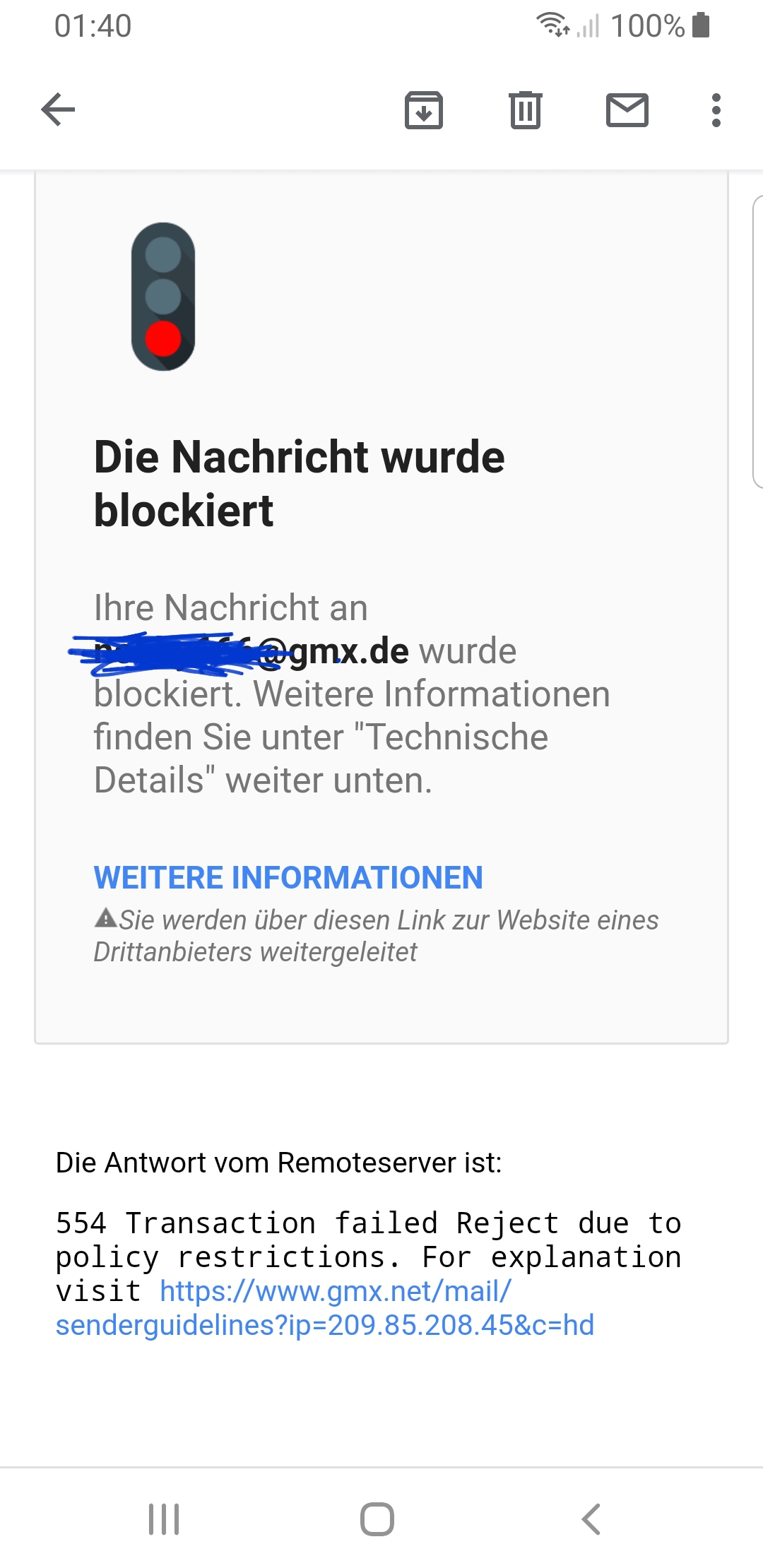The width and height of the screenshot is (763, 1568).
Task: Archive this blocked-message email
Action: pyautogui.click(x=424, y=110)
